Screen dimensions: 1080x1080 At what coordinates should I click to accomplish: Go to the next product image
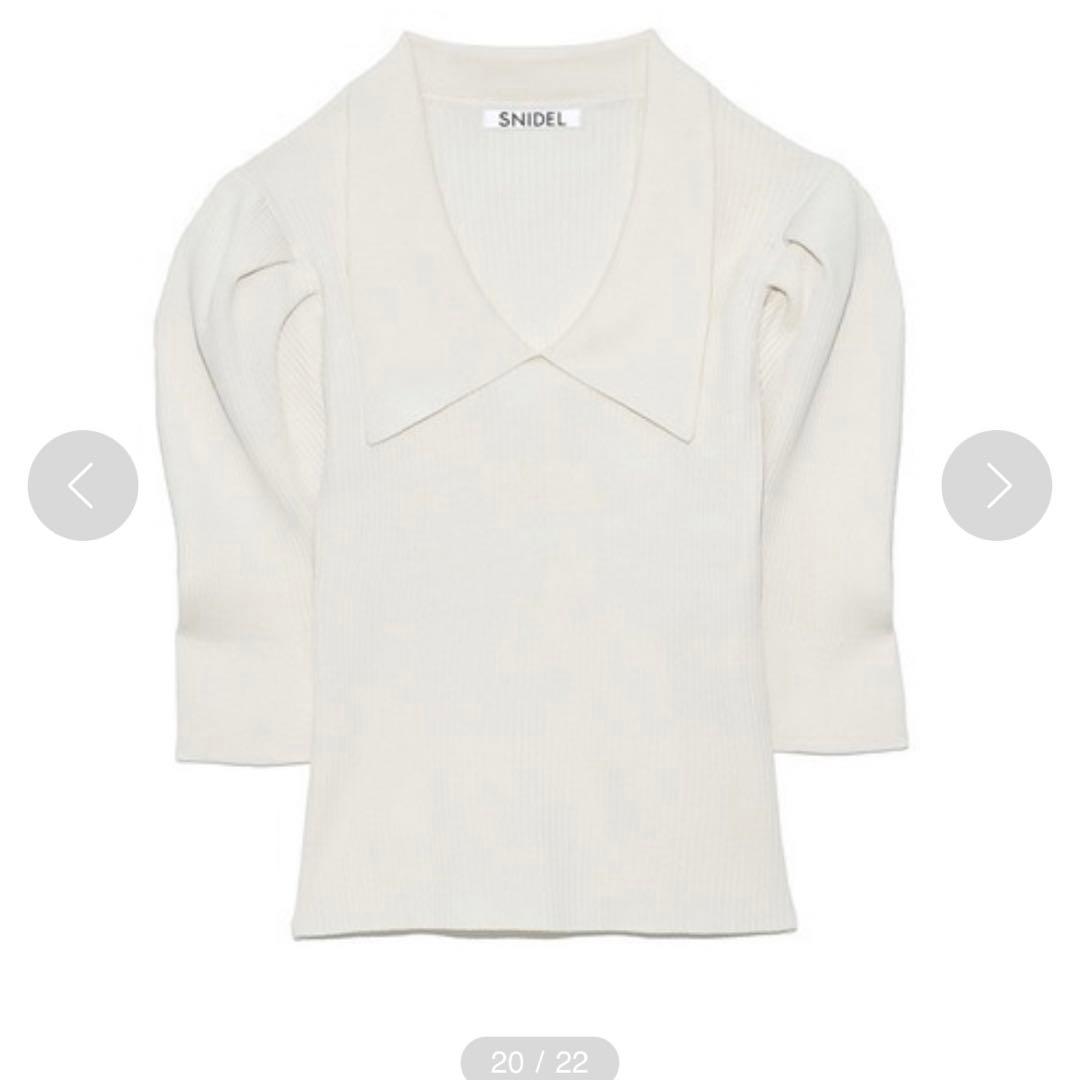point(996,486)
